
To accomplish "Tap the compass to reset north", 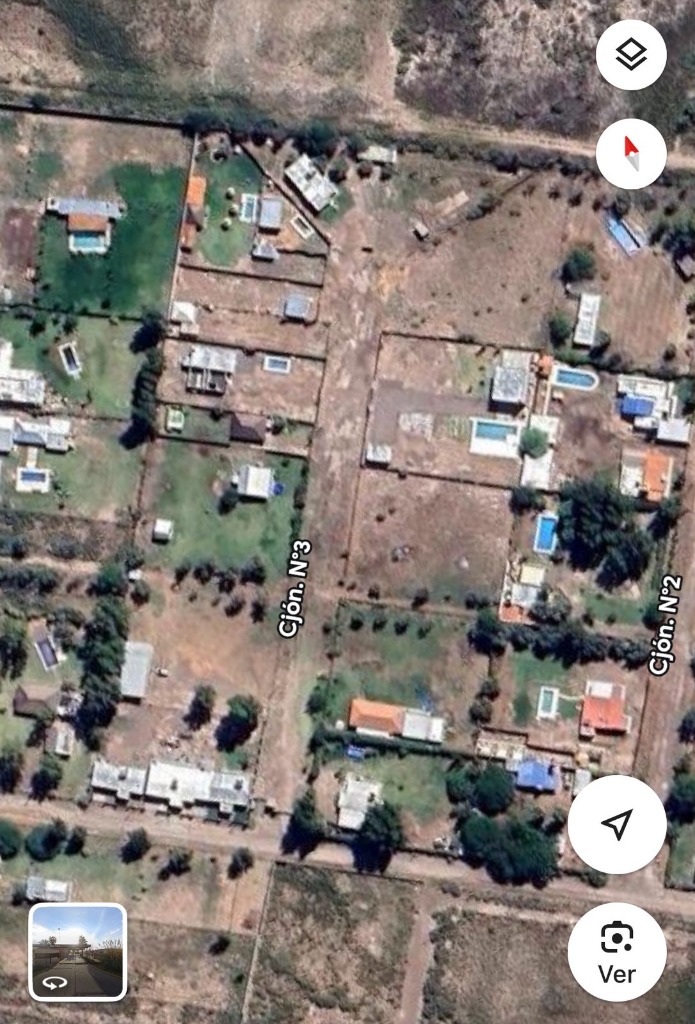I will point(631,154).
